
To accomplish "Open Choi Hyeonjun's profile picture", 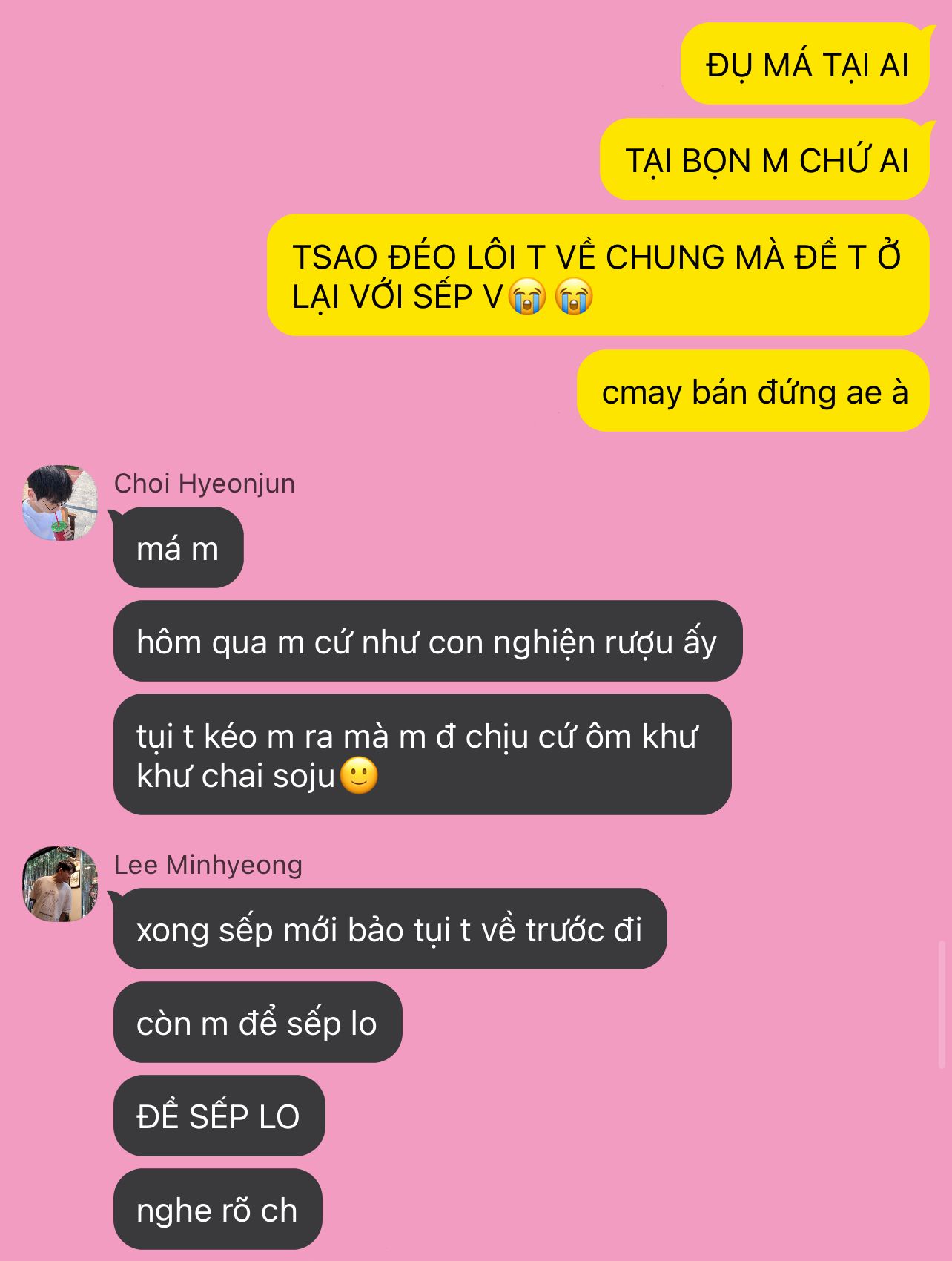I will point(60,503).
